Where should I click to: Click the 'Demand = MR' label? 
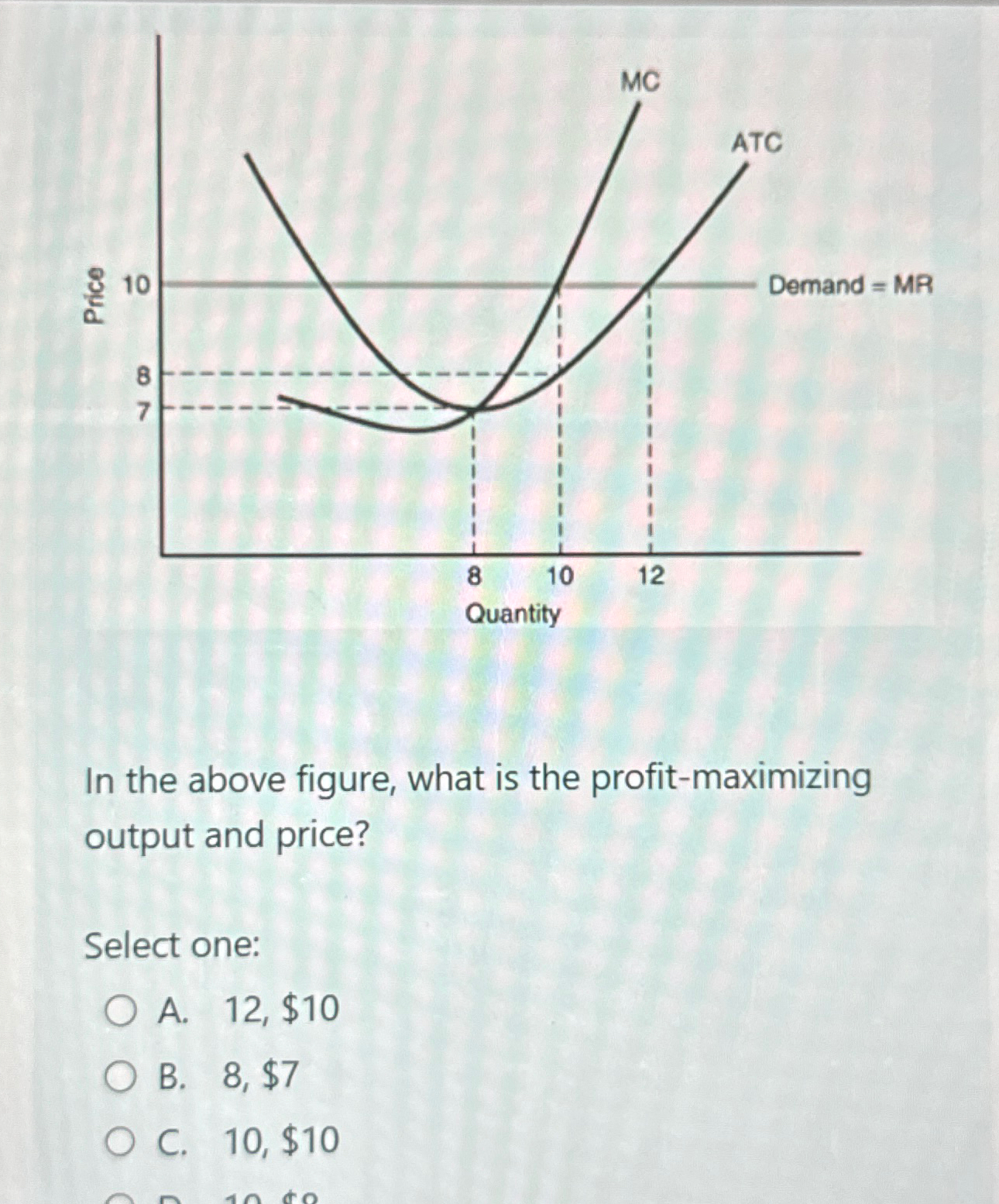(x=849, y=284)
